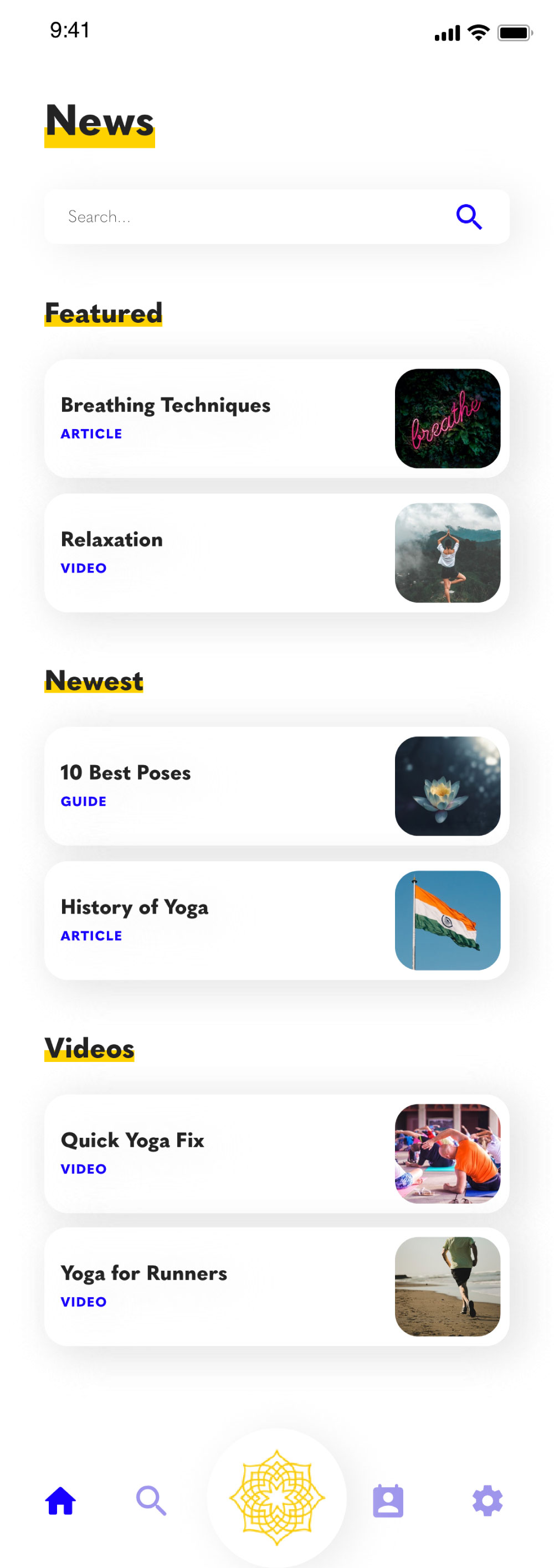Switch to the search tab in bottom bar
Screen dimensions: 554x1568
[151, 1500]
